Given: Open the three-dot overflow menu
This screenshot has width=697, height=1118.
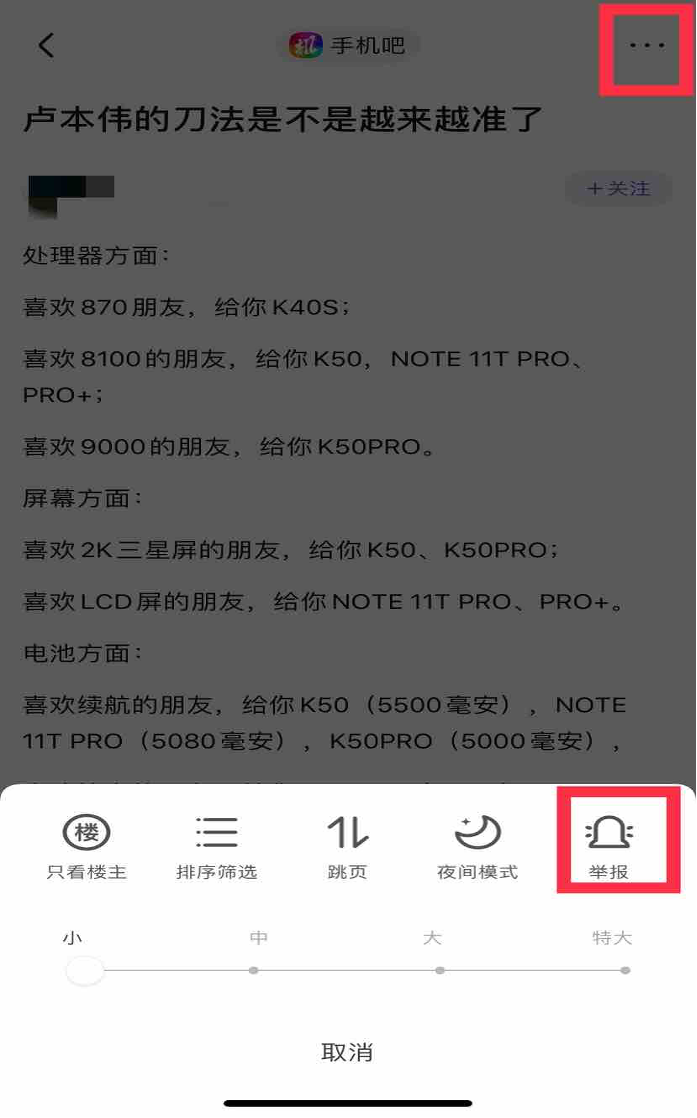Looking at the screenshot, I should click(x=647, y=46).
